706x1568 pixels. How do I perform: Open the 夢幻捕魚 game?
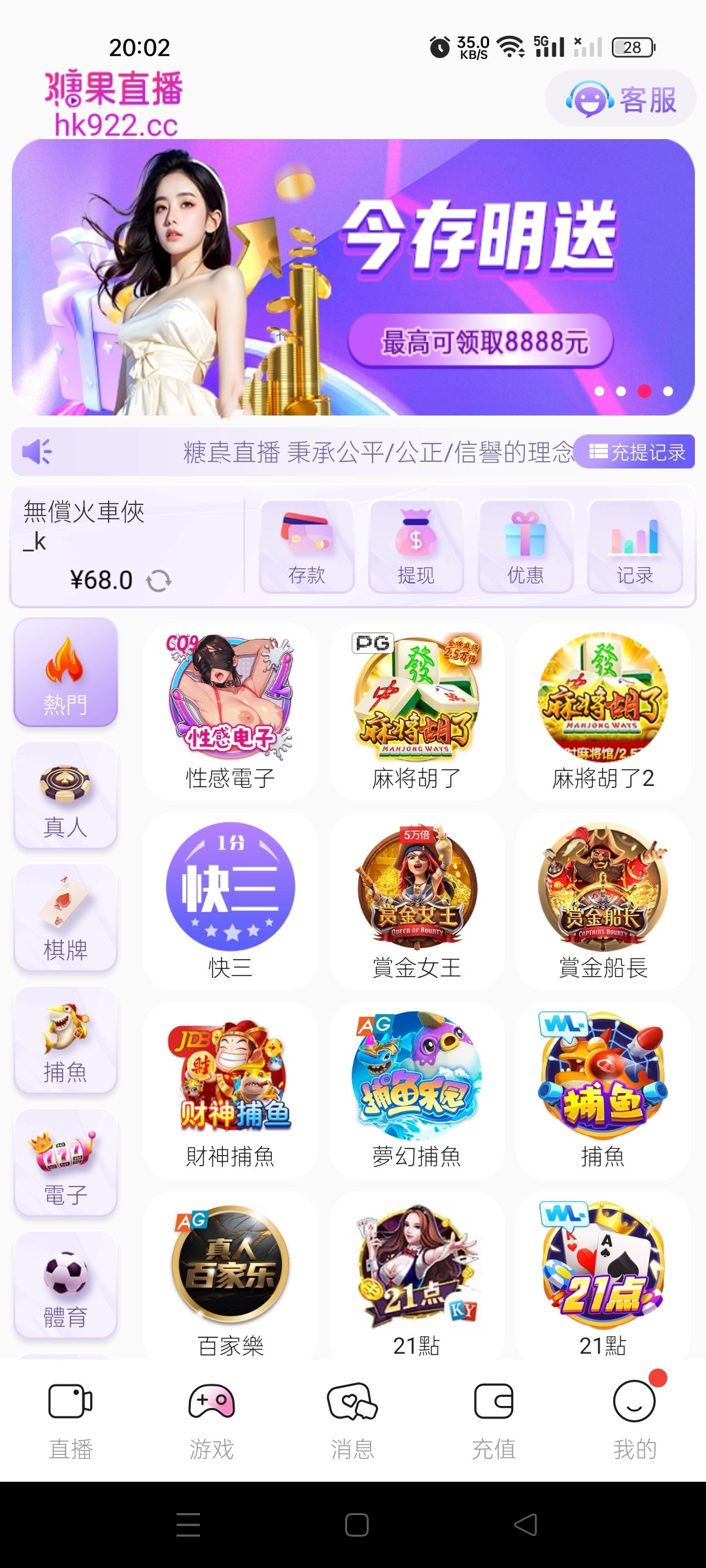pos(416,1090)
